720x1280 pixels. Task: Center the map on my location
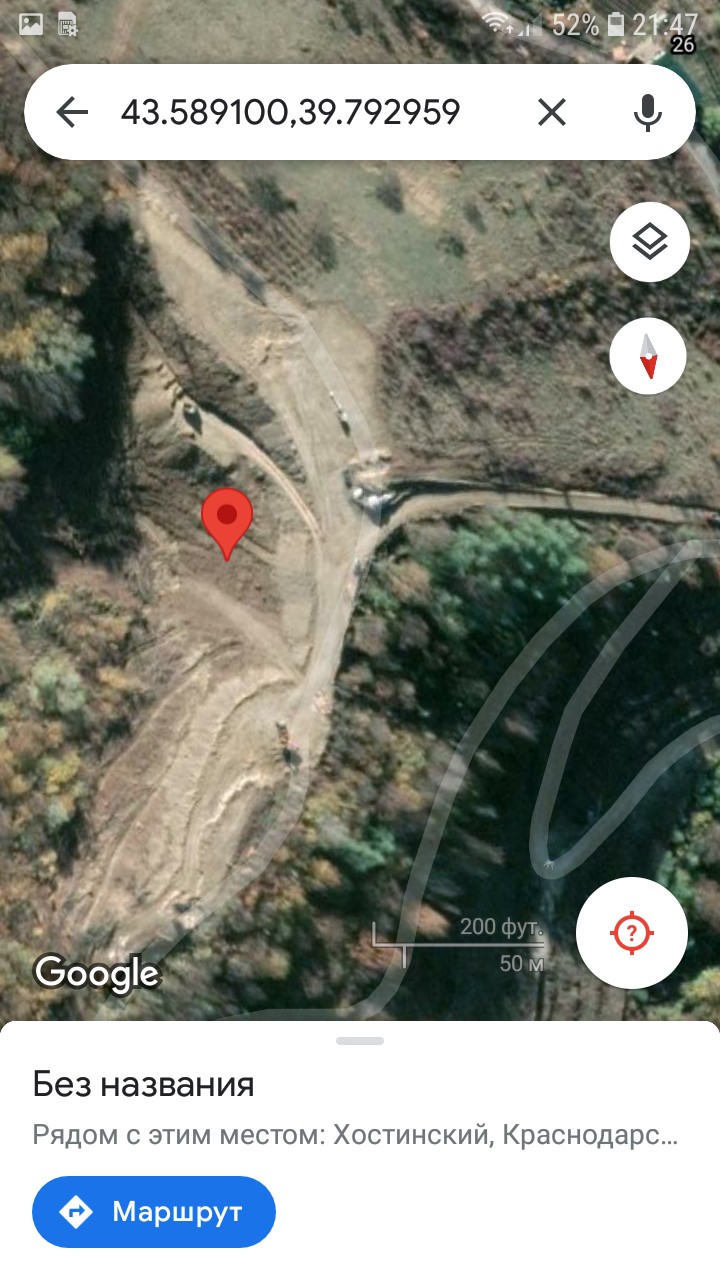[x=632, y=933]
